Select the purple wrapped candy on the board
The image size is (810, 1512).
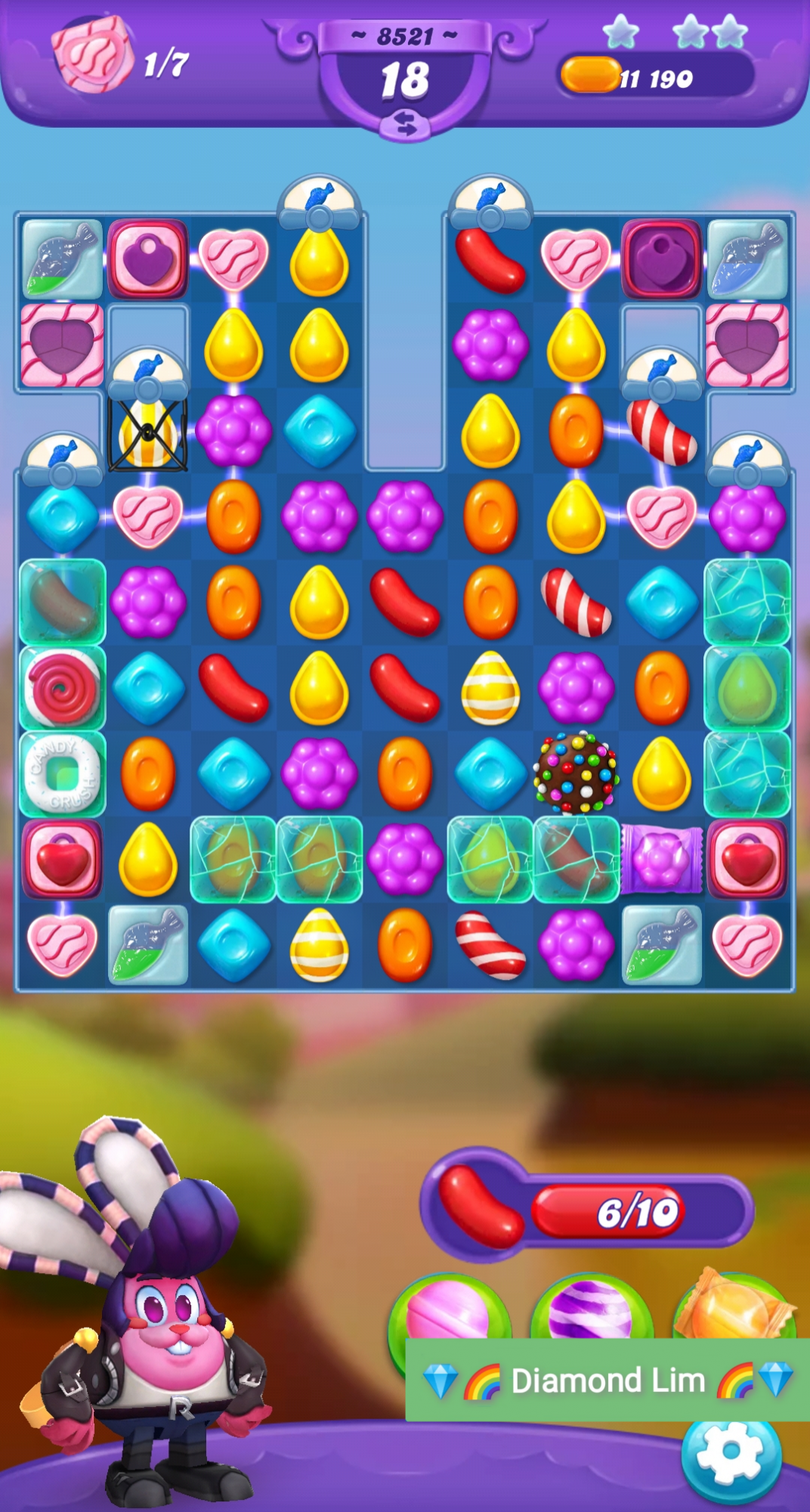pos(662,859)
